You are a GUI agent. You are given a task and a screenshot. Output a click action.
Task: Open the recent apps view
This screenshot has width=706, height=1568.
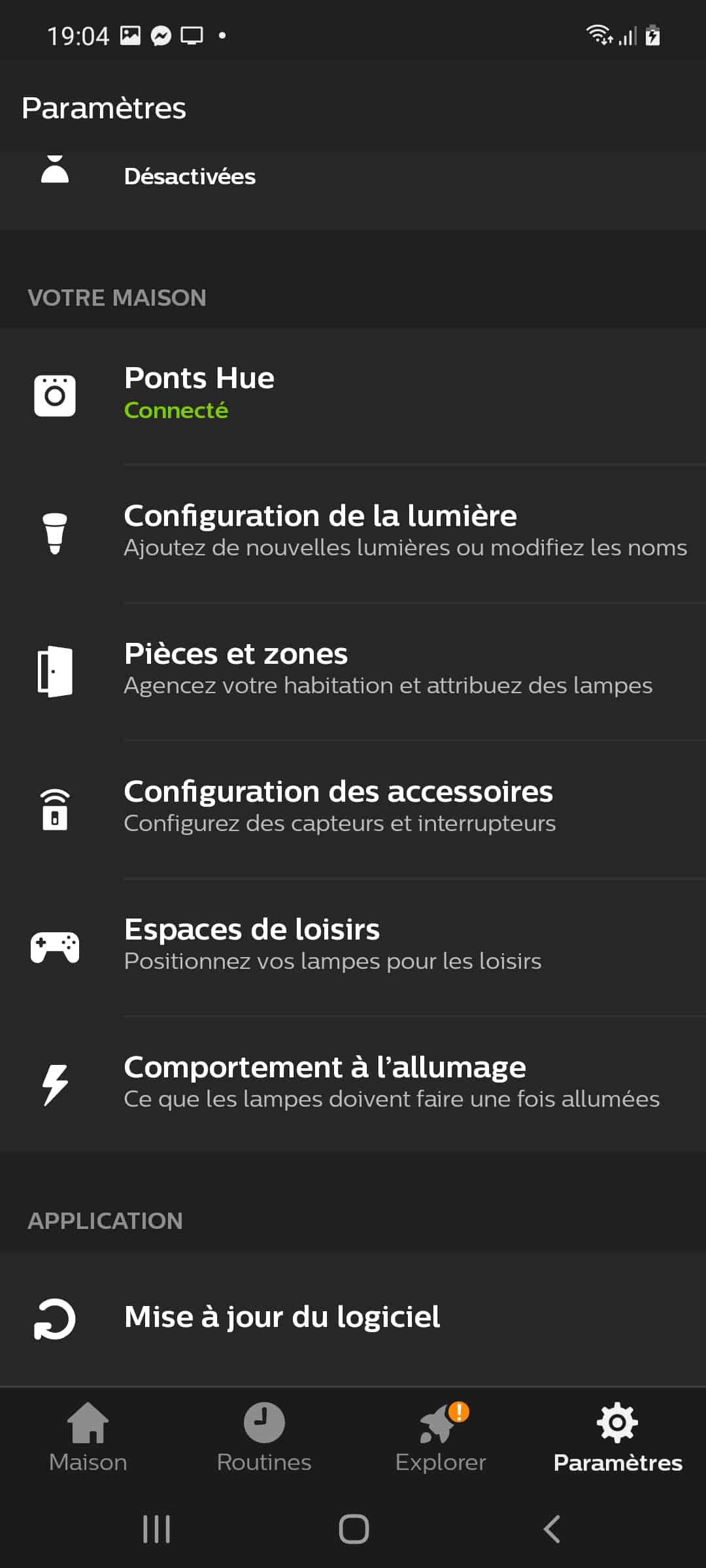pos(157,1529)
